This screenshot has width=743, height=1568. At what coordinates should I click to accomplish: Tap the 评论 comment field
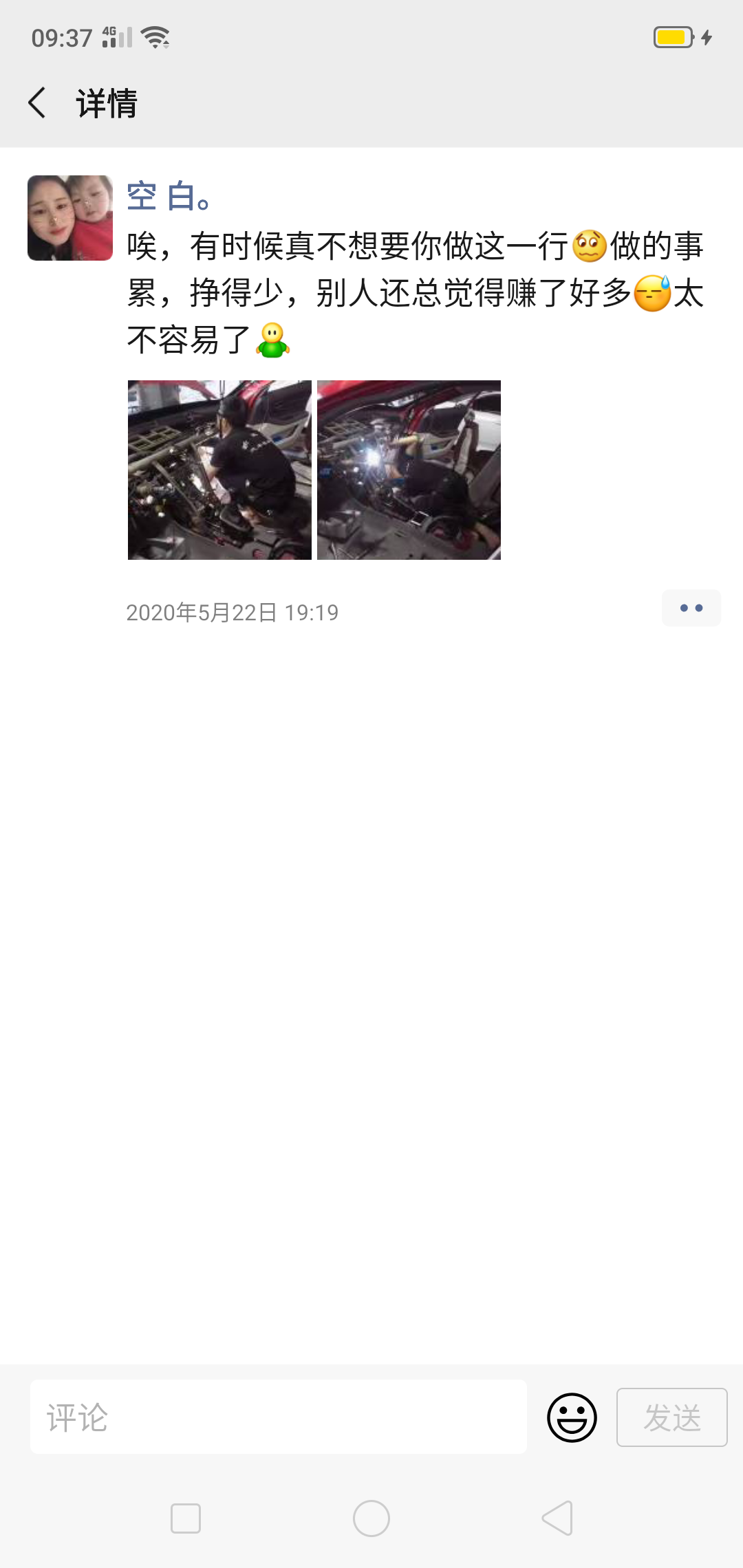(x=279, y=1417)
